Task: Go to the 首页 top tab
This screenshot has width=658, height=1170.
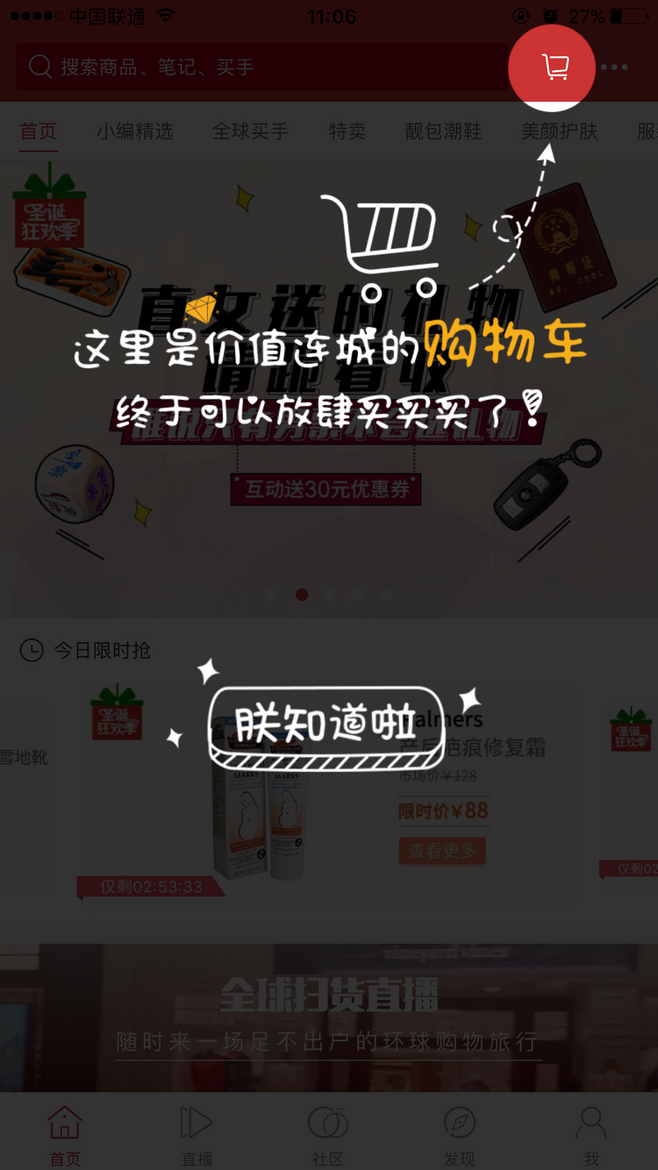Action: [x=38, y=132]
